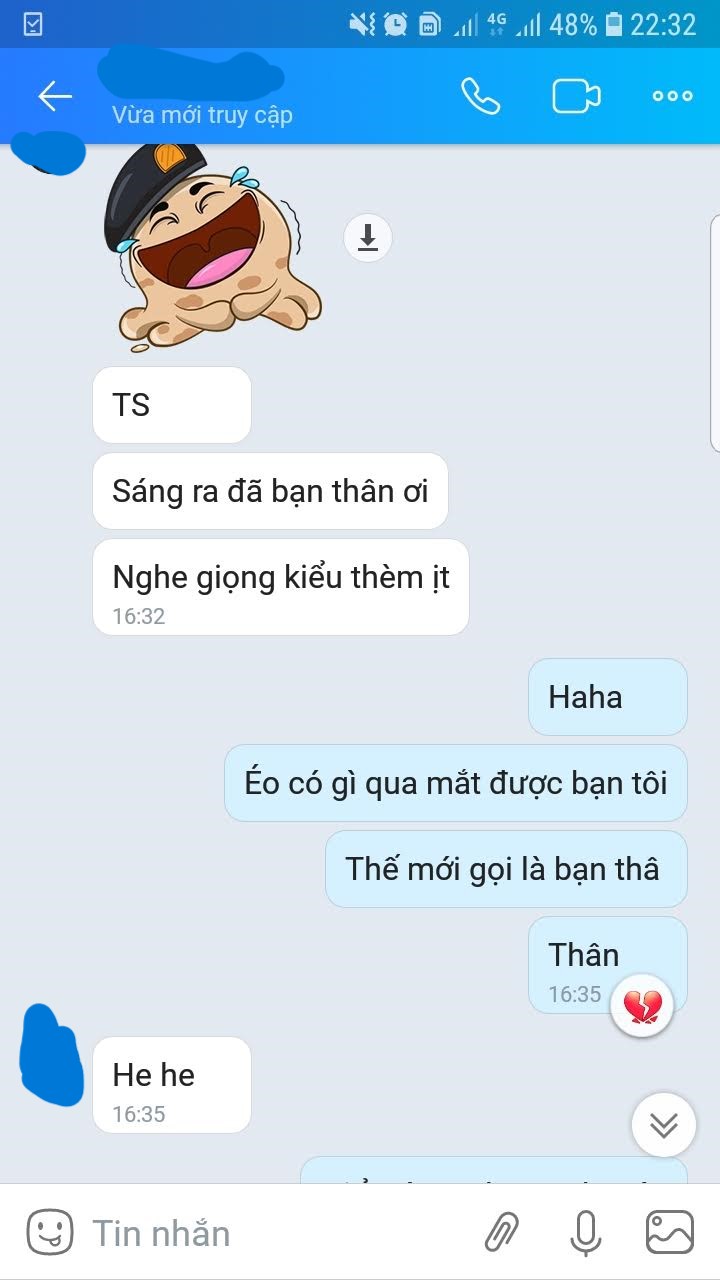
Task: Go back from this chat
Action: (x=54, y=96)
